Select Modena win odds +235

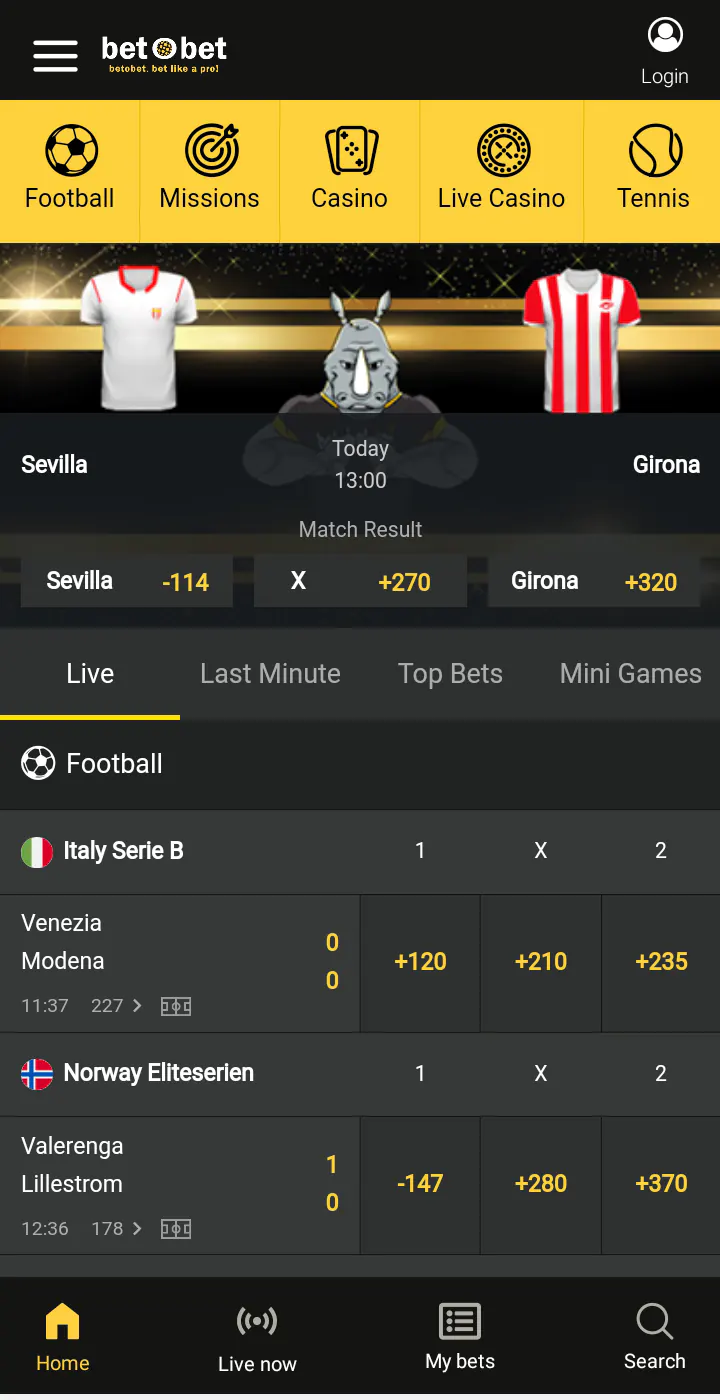(661, 962)
